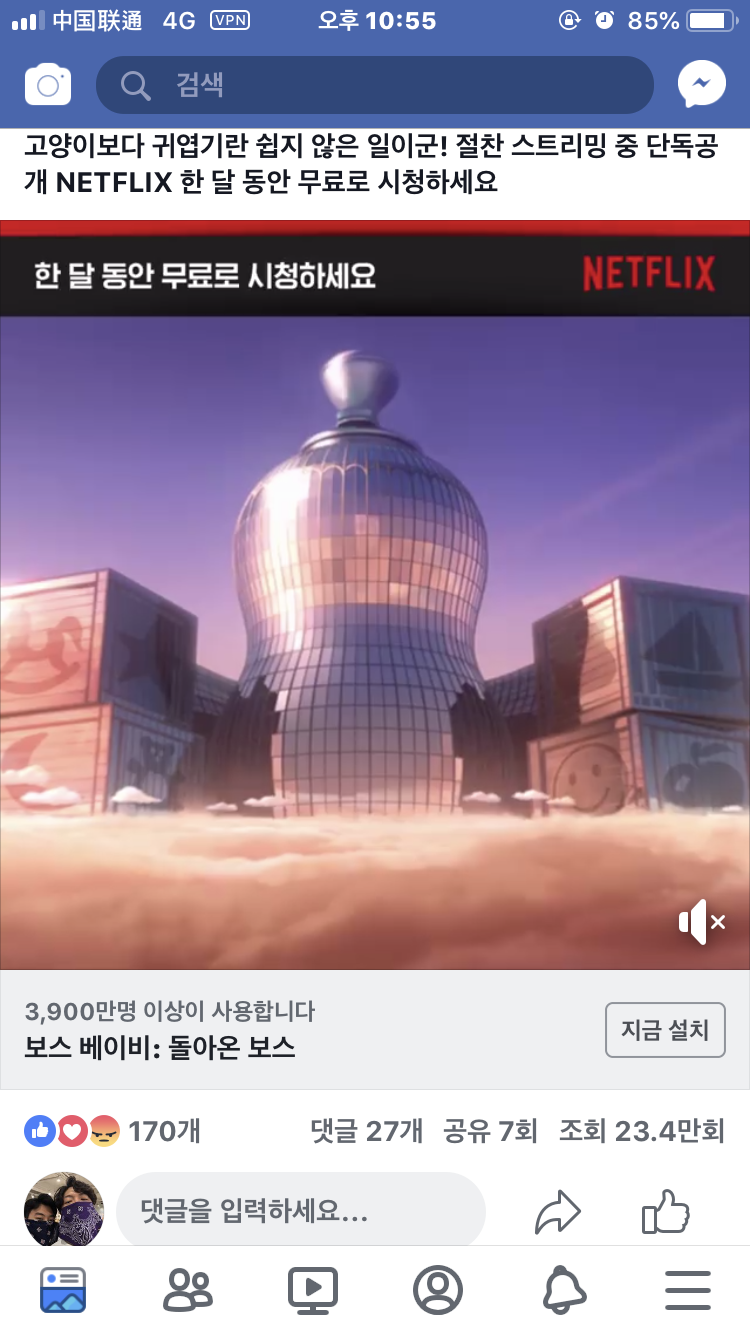Tap the 지금 설치 install button
Viewport: 750px width, 1334px height.
(664, 1029)
